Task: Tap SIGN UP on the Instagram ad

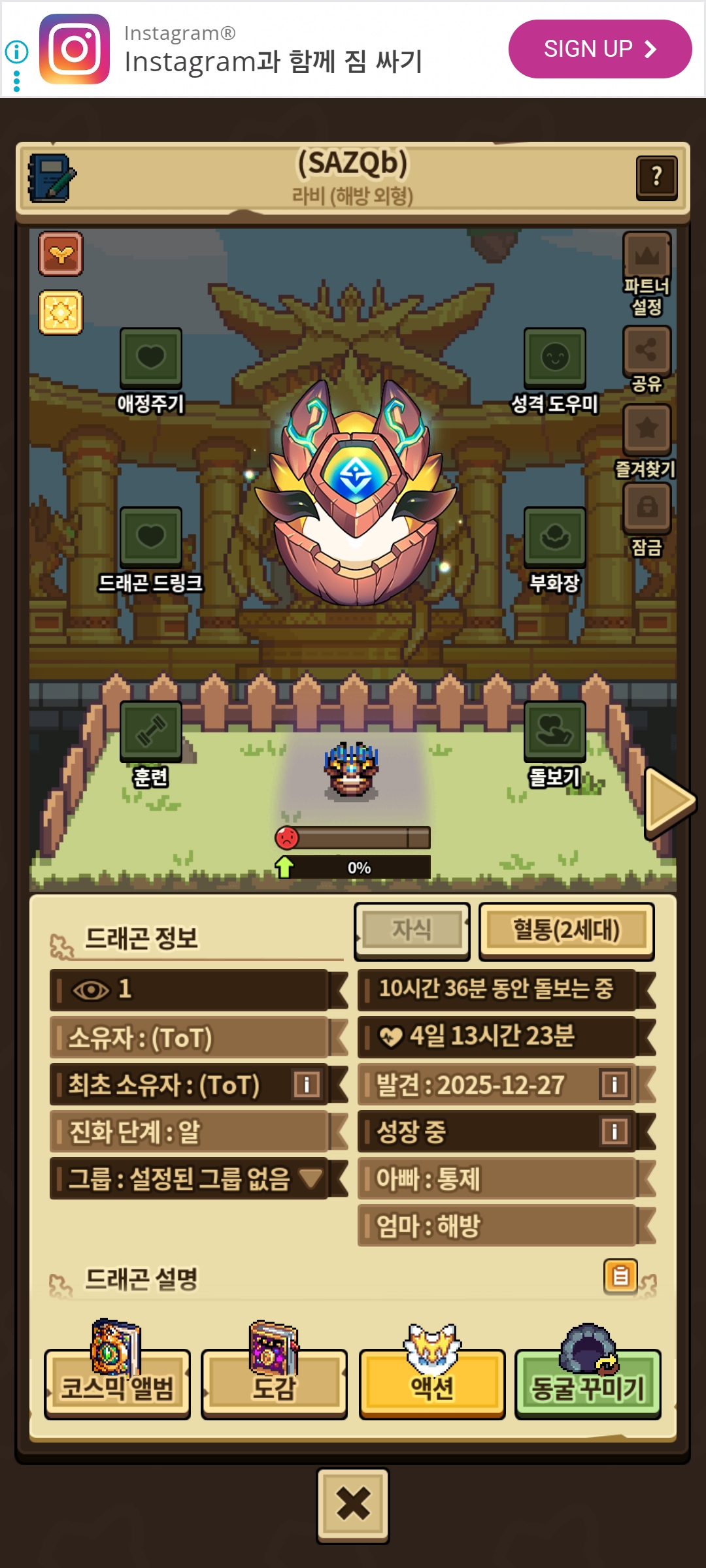Action: pyautogui.click(x=599, y=49)
